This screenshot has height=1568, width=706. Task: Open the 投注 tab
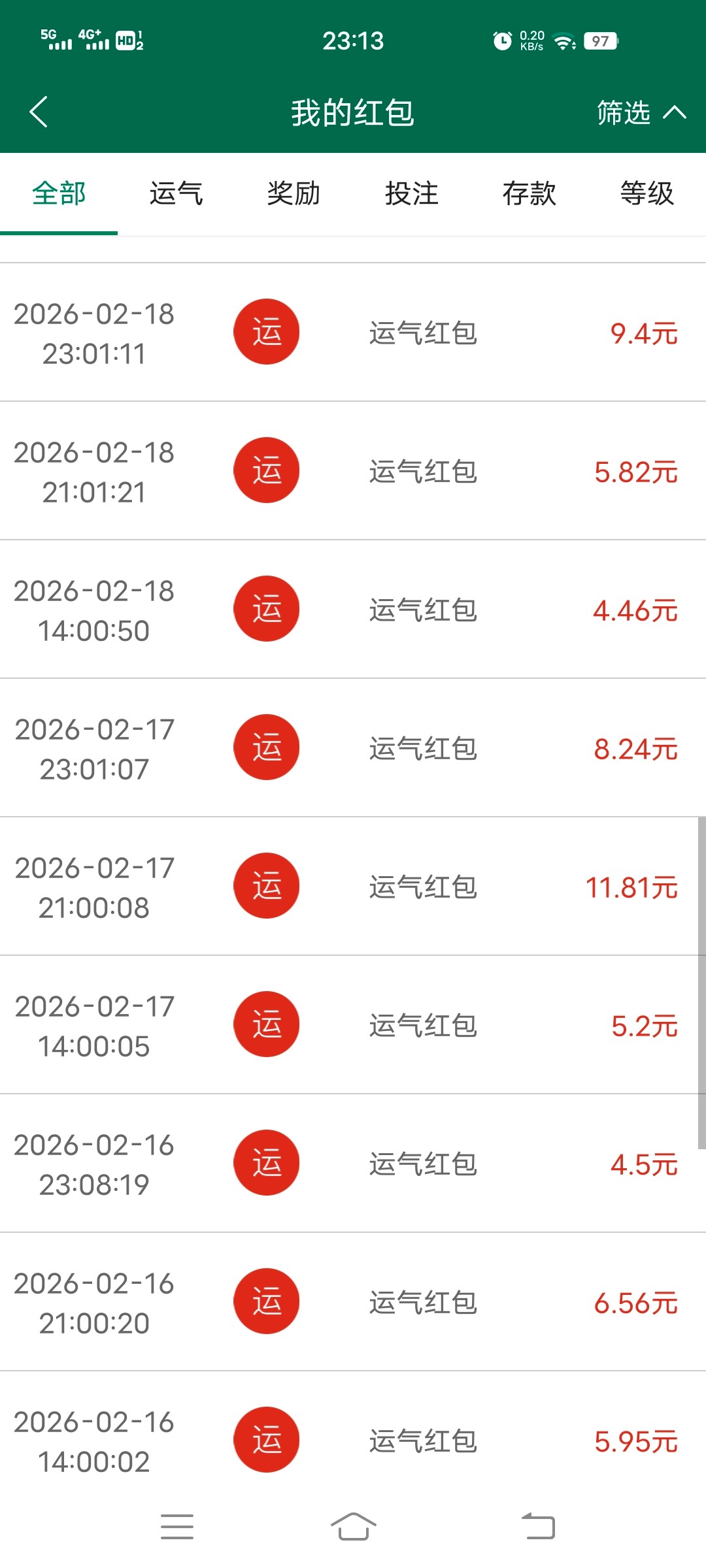(x=412, y=193)
